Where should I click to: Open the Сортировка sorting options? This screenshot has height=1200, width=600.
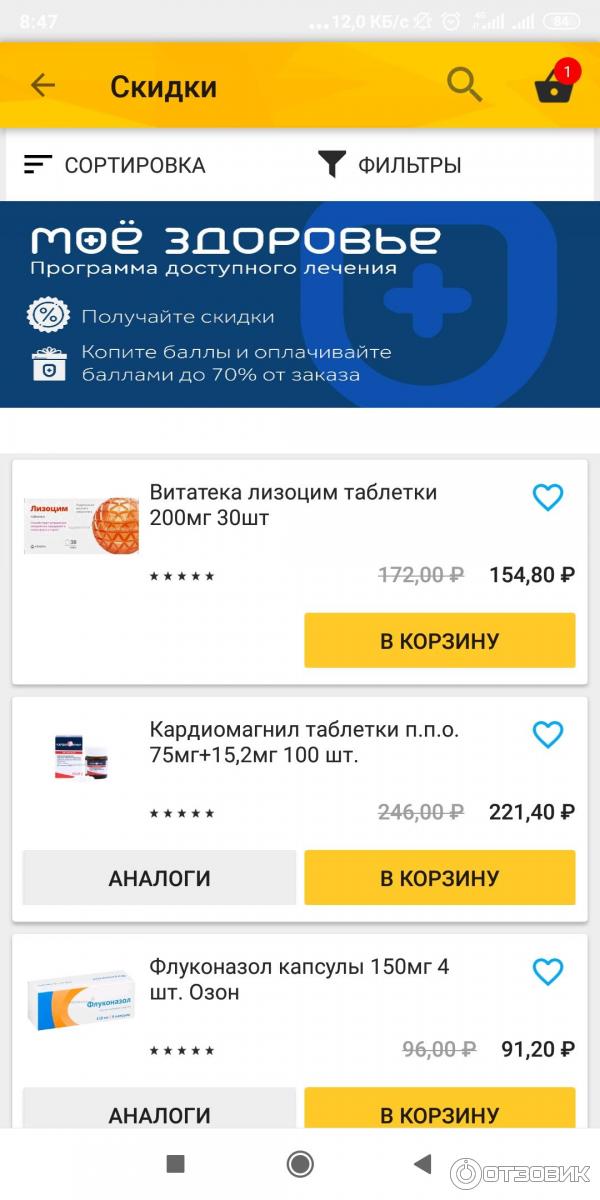[115, 165]
